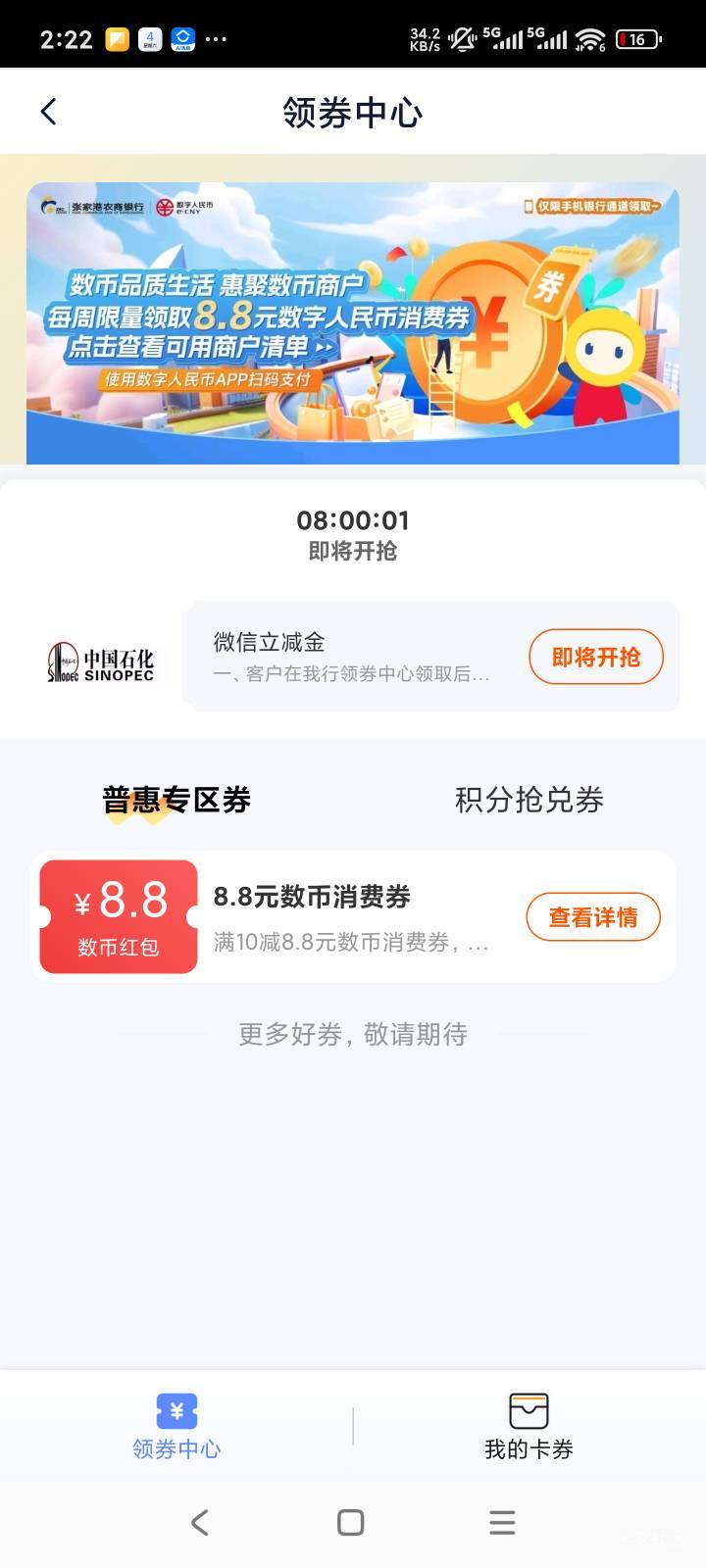Switch to the 积分抢兑券 tab

pos(529,800)
